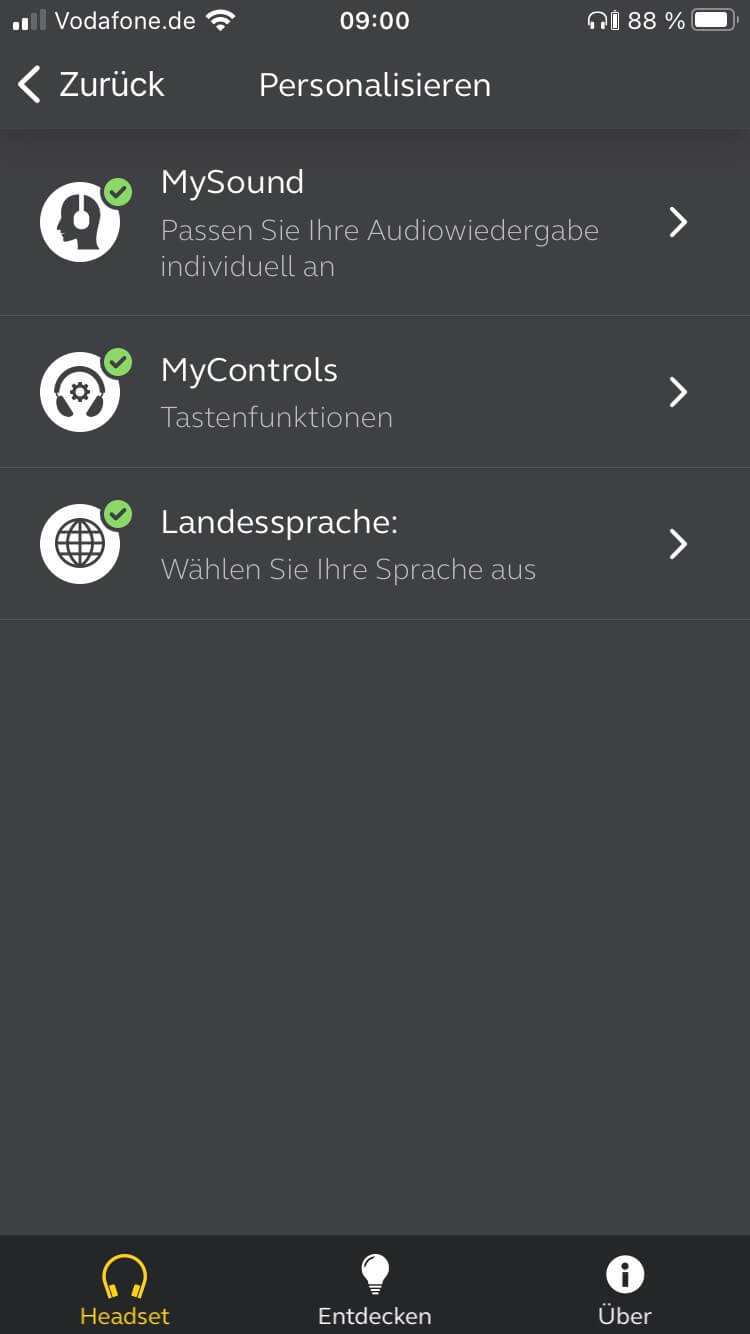Switch to the Headset tab
Screen dimensions: 750x1334
(x=125, y=1288)
